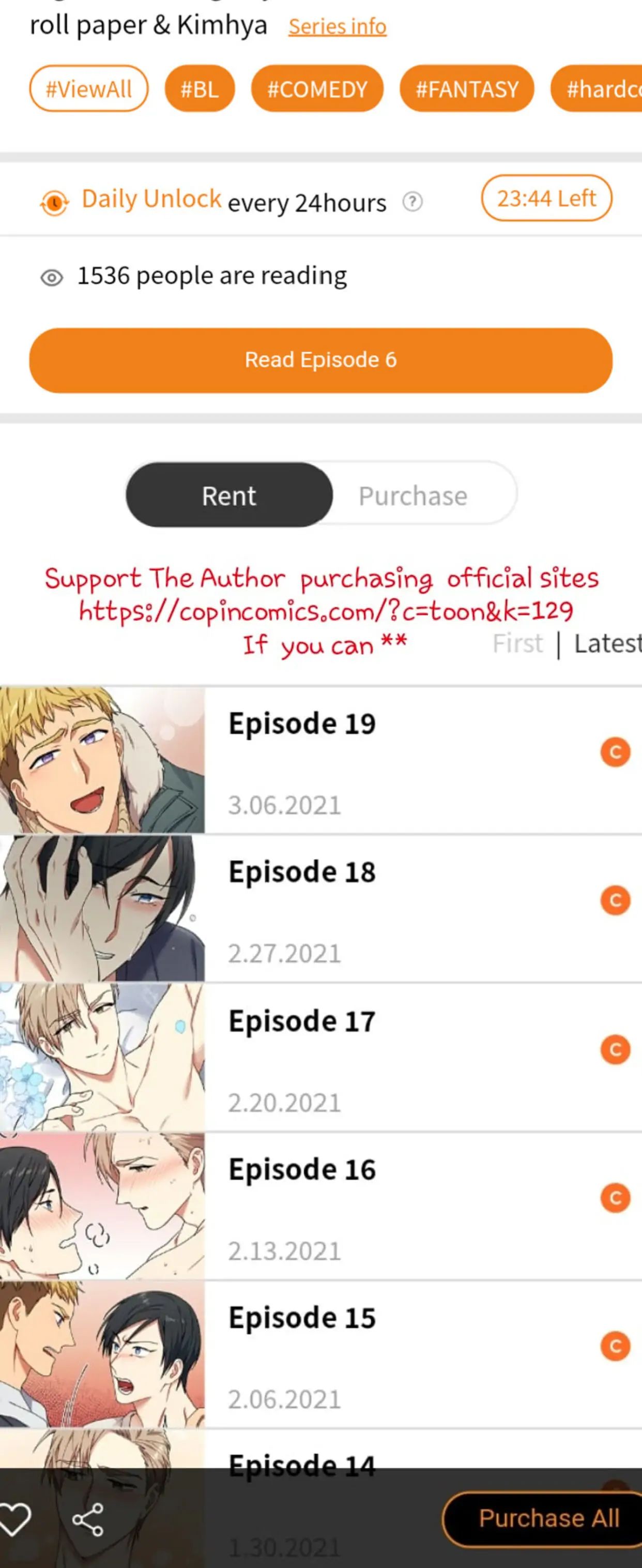Filter by the #BL tag
642x1568 pixels.
[x=200, y=89]
